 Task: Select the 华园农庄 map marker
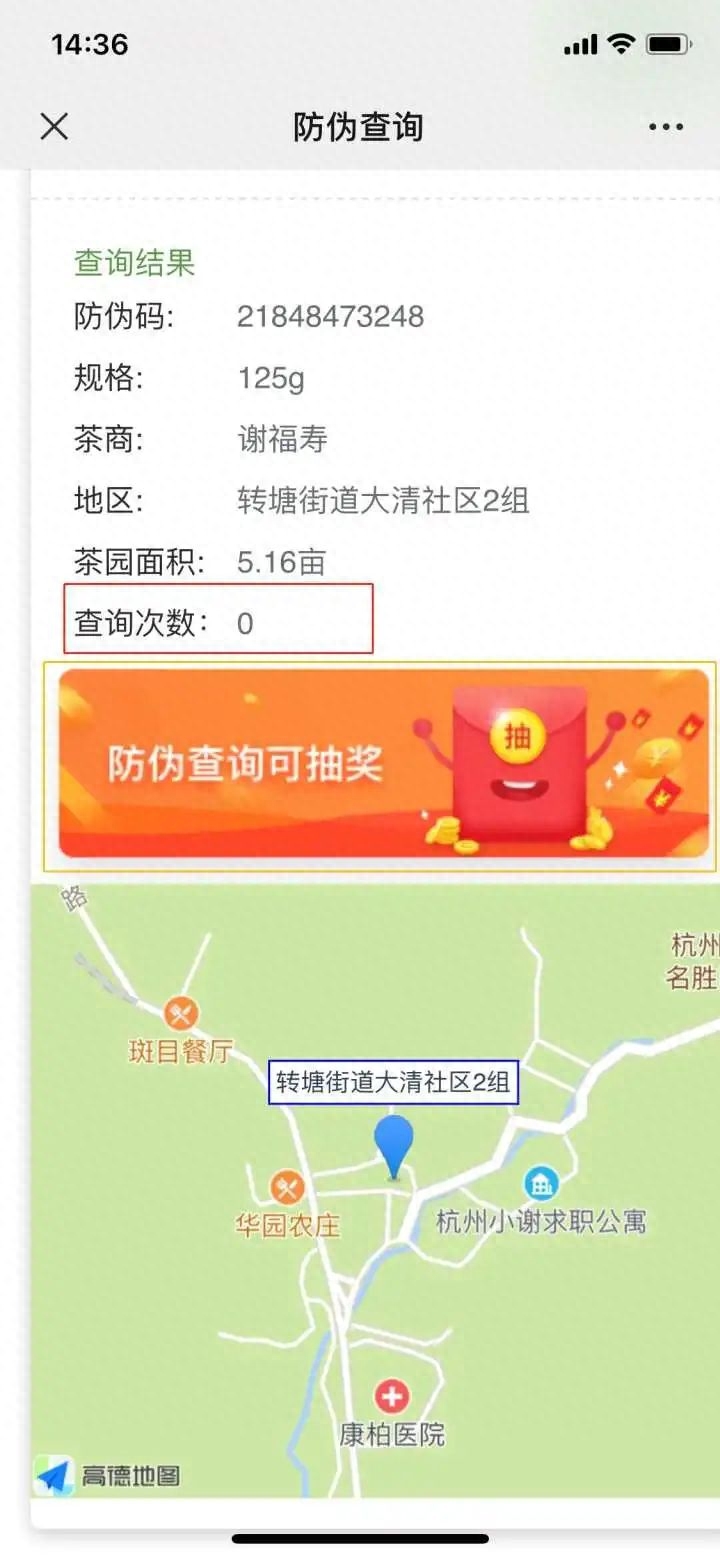pos(288,1188)
